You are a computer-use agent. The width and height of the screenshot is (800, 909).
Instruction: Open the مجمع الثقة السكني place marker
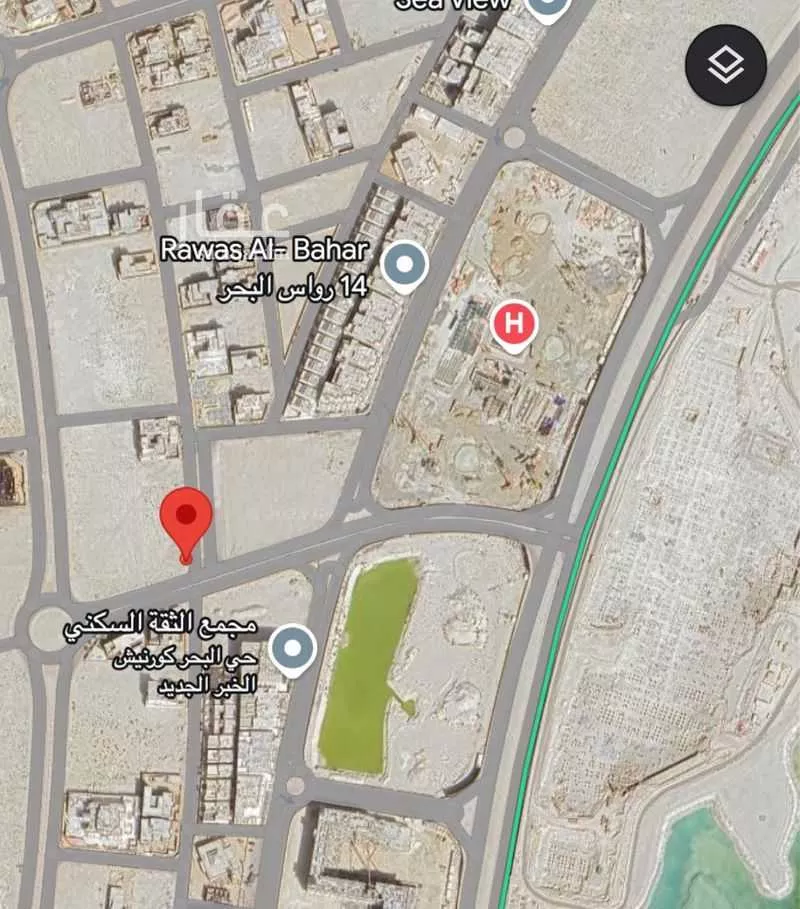(x=293, y=649)
